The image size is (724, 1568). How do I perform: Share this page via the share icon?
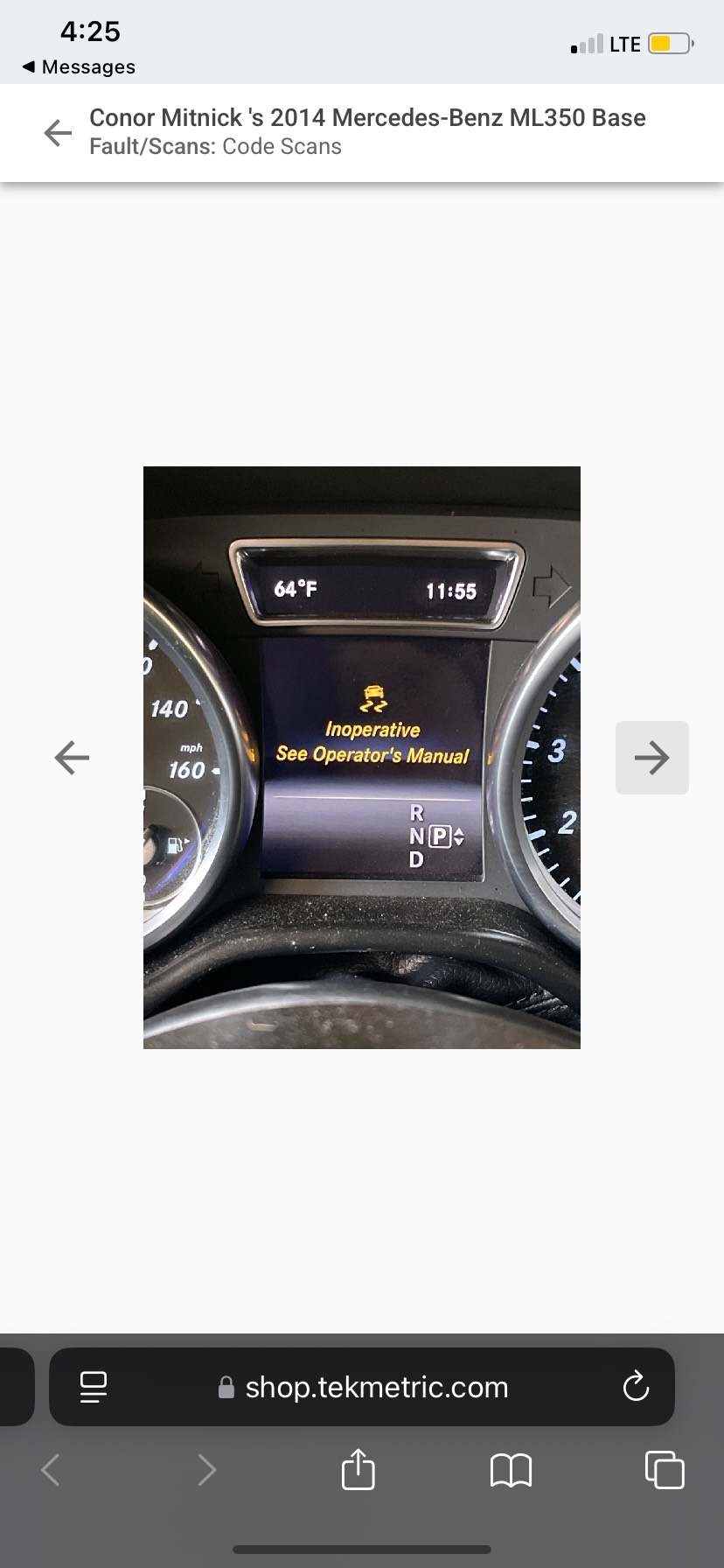[358, 1470]
